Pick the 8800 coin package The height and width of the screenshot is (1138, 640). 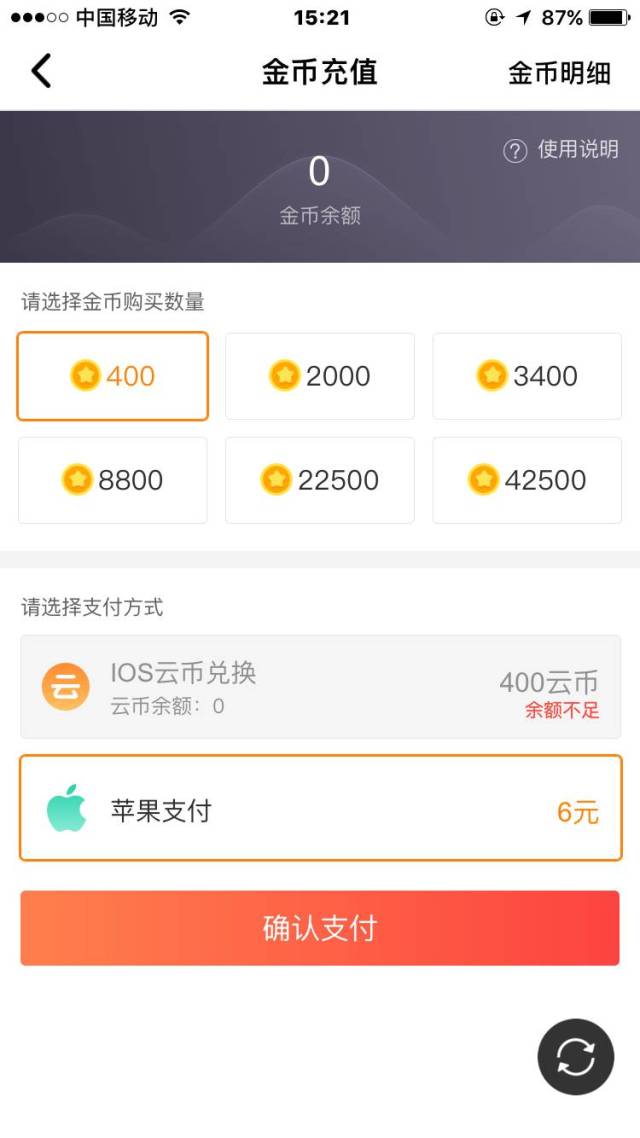point(112,480)
